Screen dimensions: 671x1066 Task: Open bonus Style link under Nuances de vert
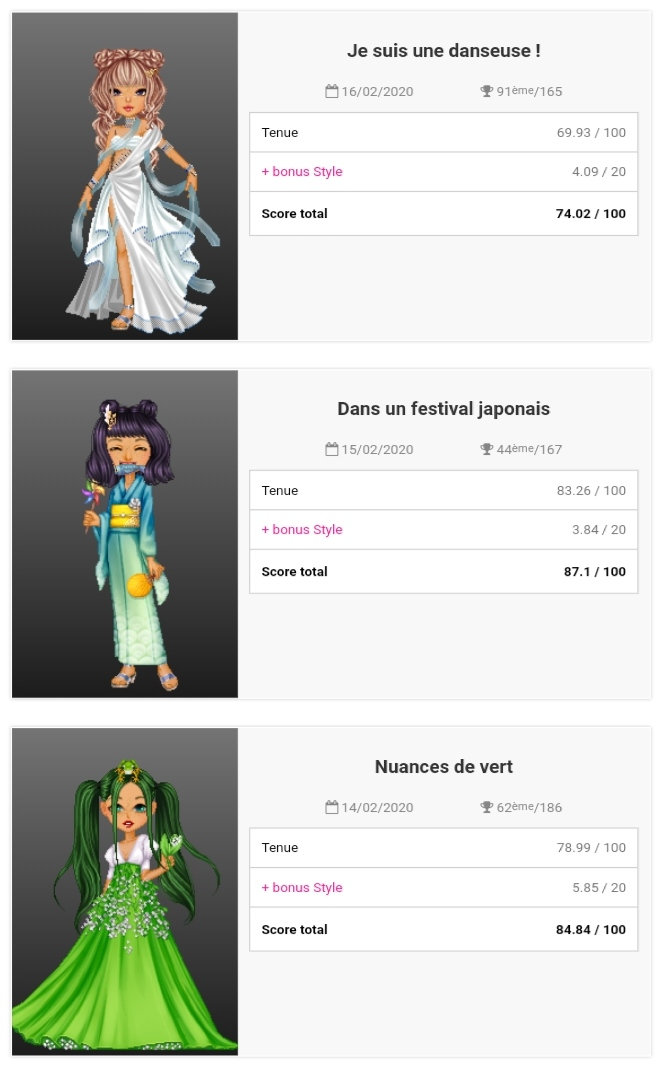pyautogui.click(x=302, y=888)
